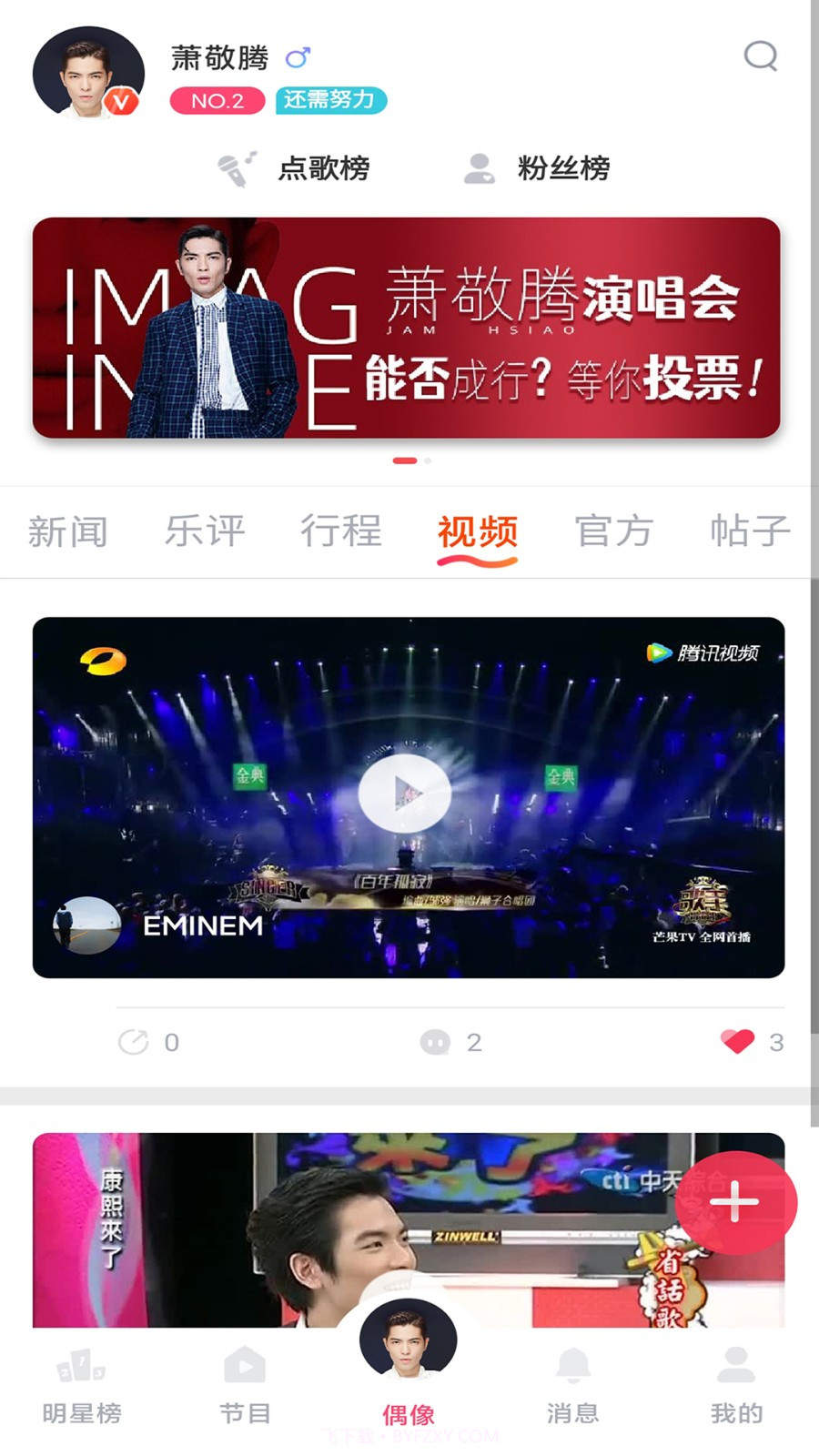This screenshot has width=819, height=1456.
Task: Switch to the 新闻 tab
Action: coord(69,532)
